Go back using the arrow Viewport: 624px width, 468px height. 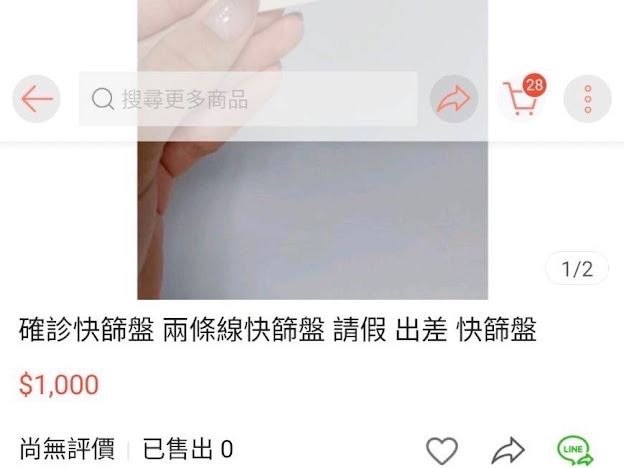[37, 99]
